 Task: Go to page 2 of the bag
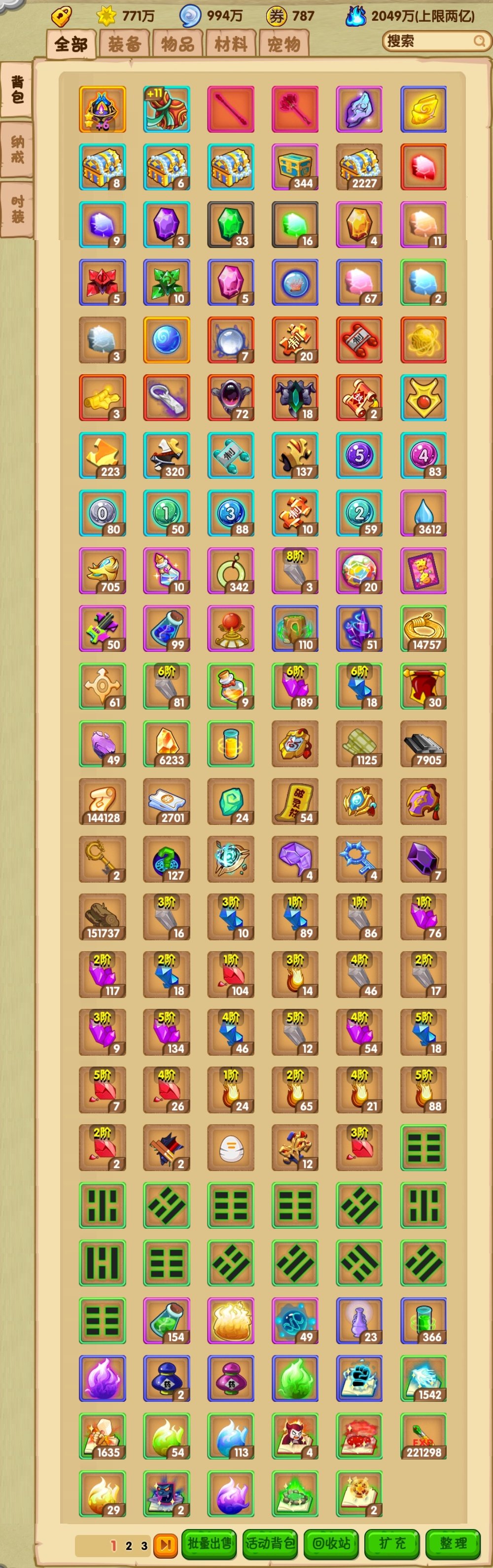coord(128,1545)
